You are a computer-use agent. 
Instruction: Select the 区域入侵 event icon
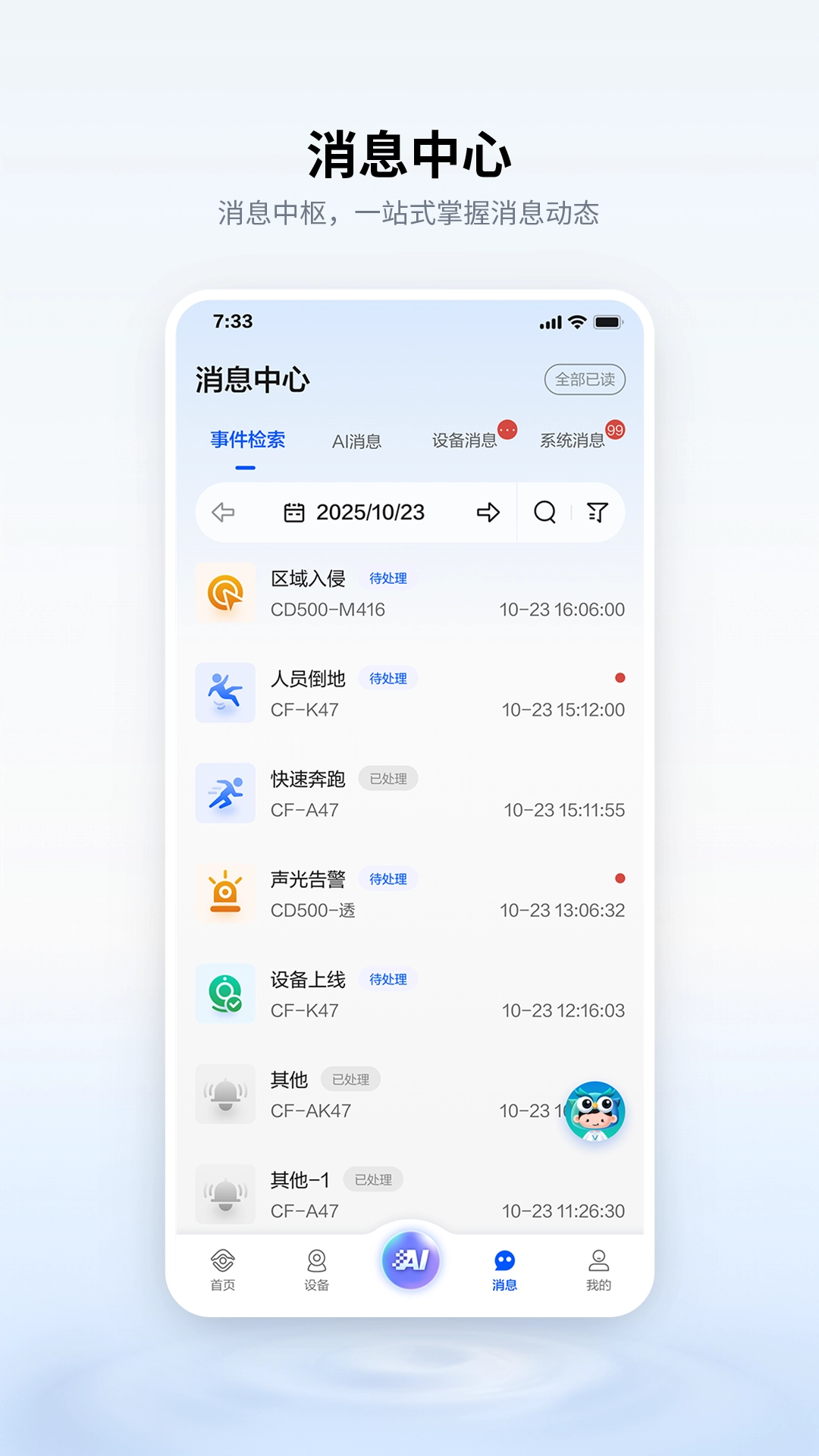click(225, 592)
